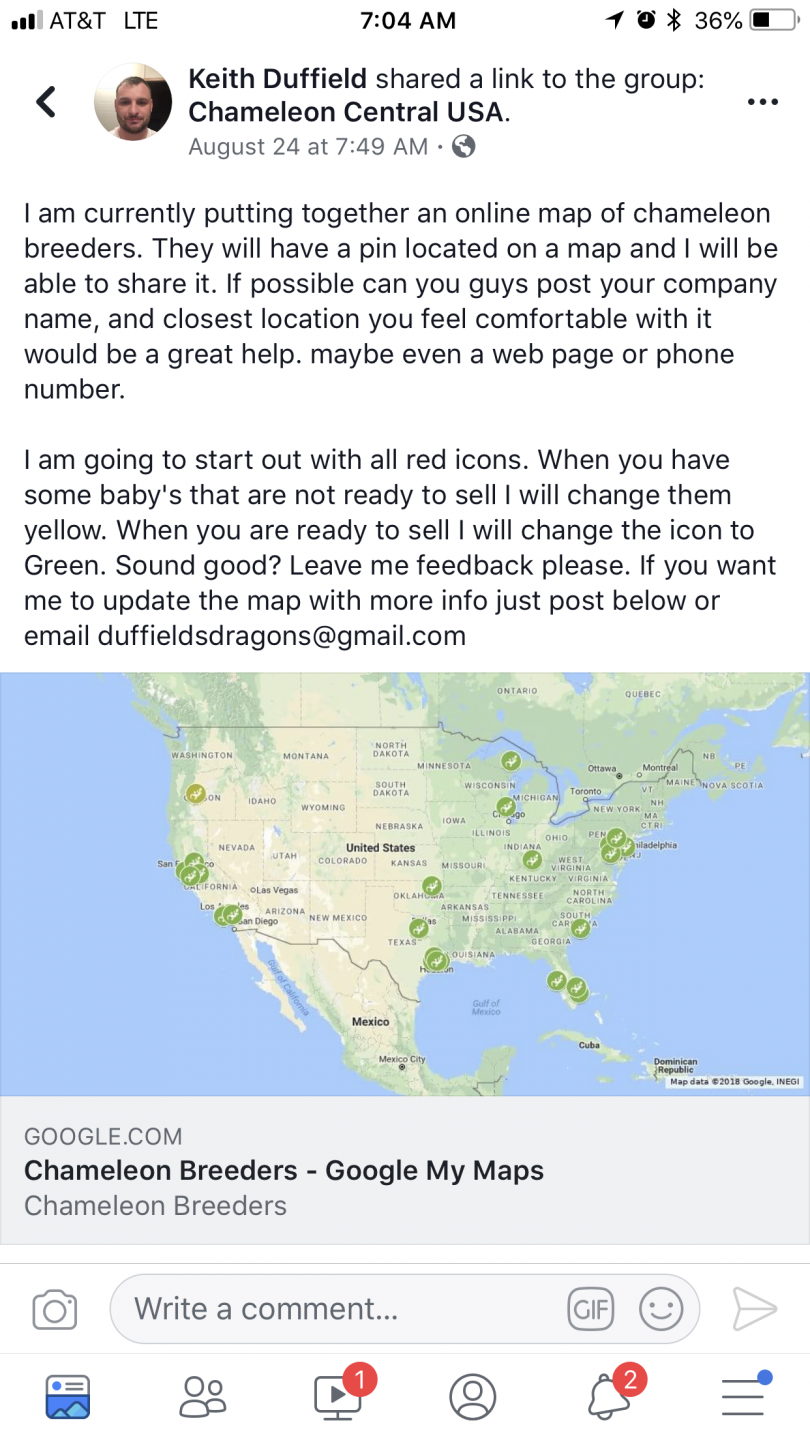Open the notifications bell tab

(608, 1396)
